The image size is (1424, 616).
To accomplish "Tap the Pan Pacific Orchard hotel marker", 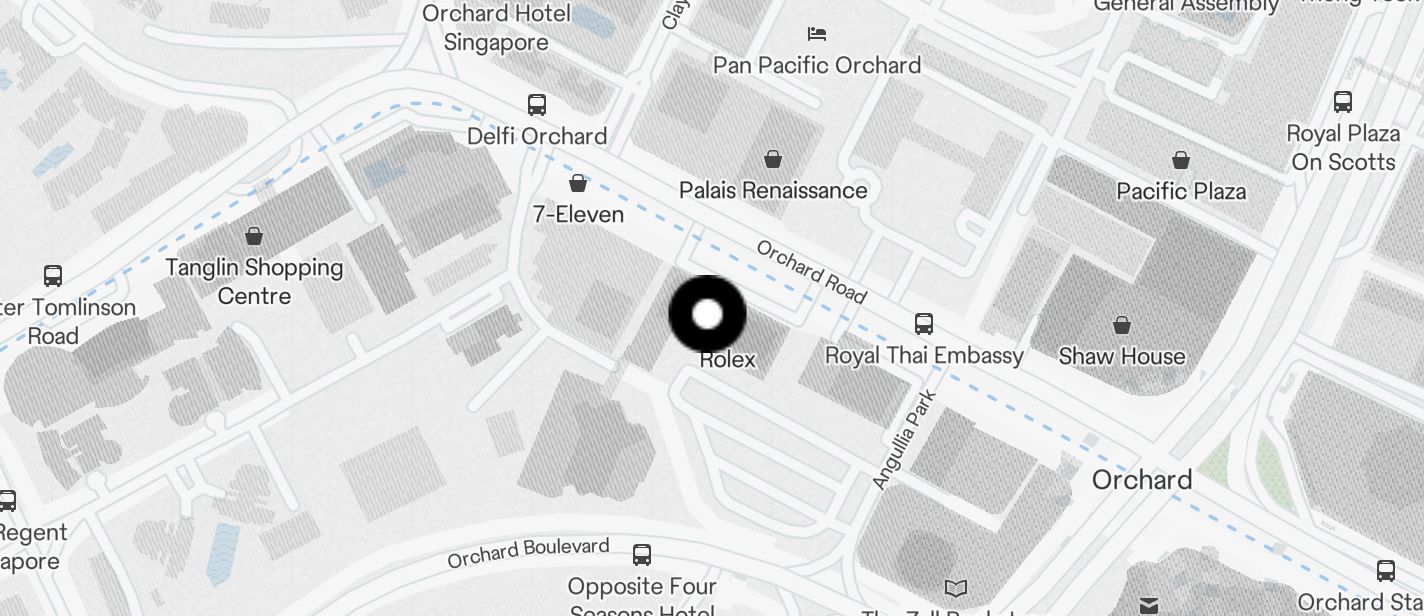I will (817, 34).
